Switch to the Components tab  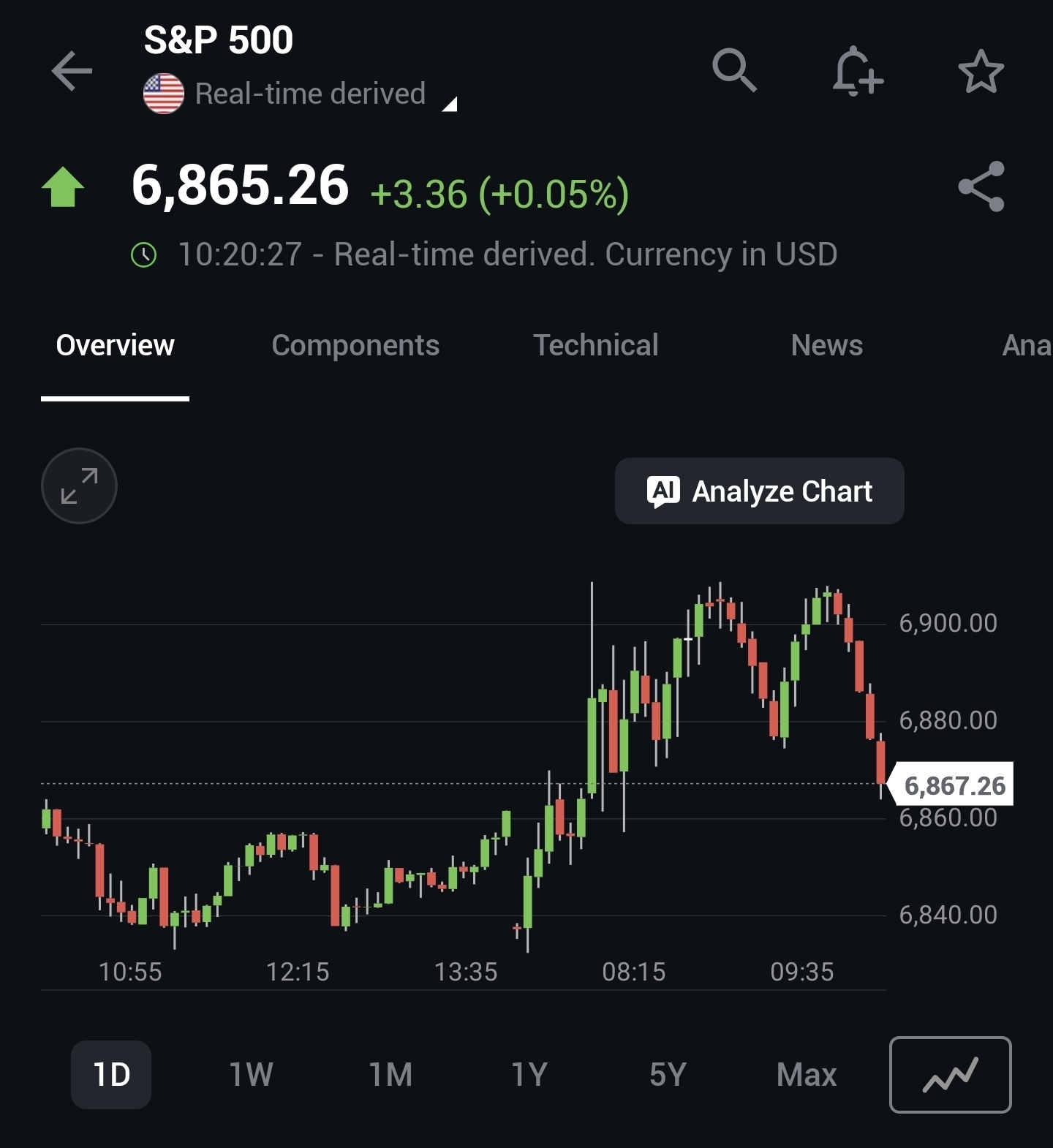(x=355, y=345)
